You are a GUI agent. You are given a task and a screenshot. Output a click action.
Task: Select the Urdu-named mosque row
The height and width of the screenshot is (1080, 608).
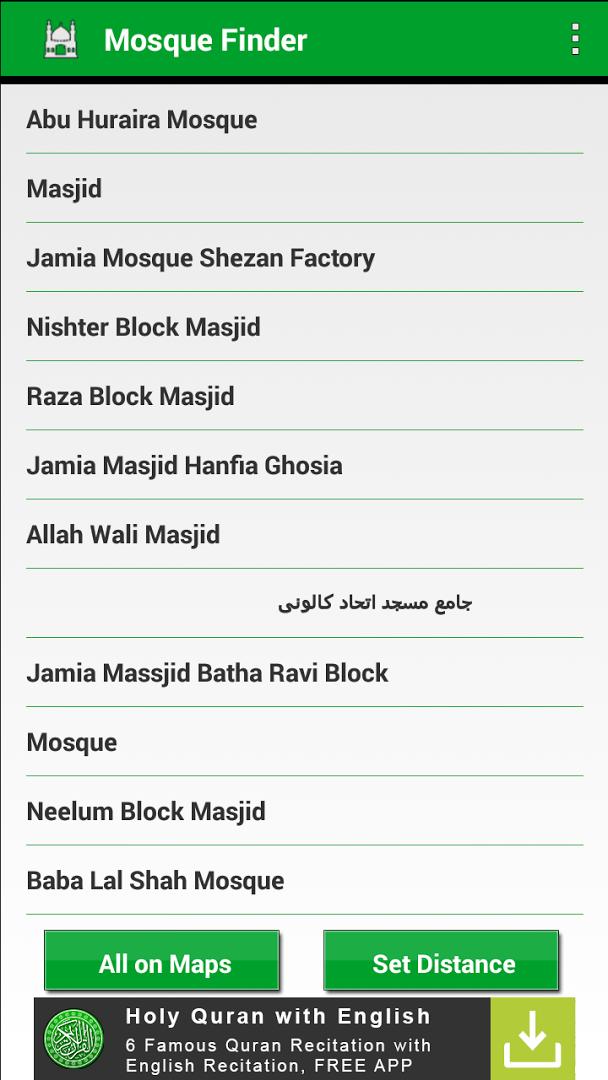pyautogui.click(x=304, y=603)
